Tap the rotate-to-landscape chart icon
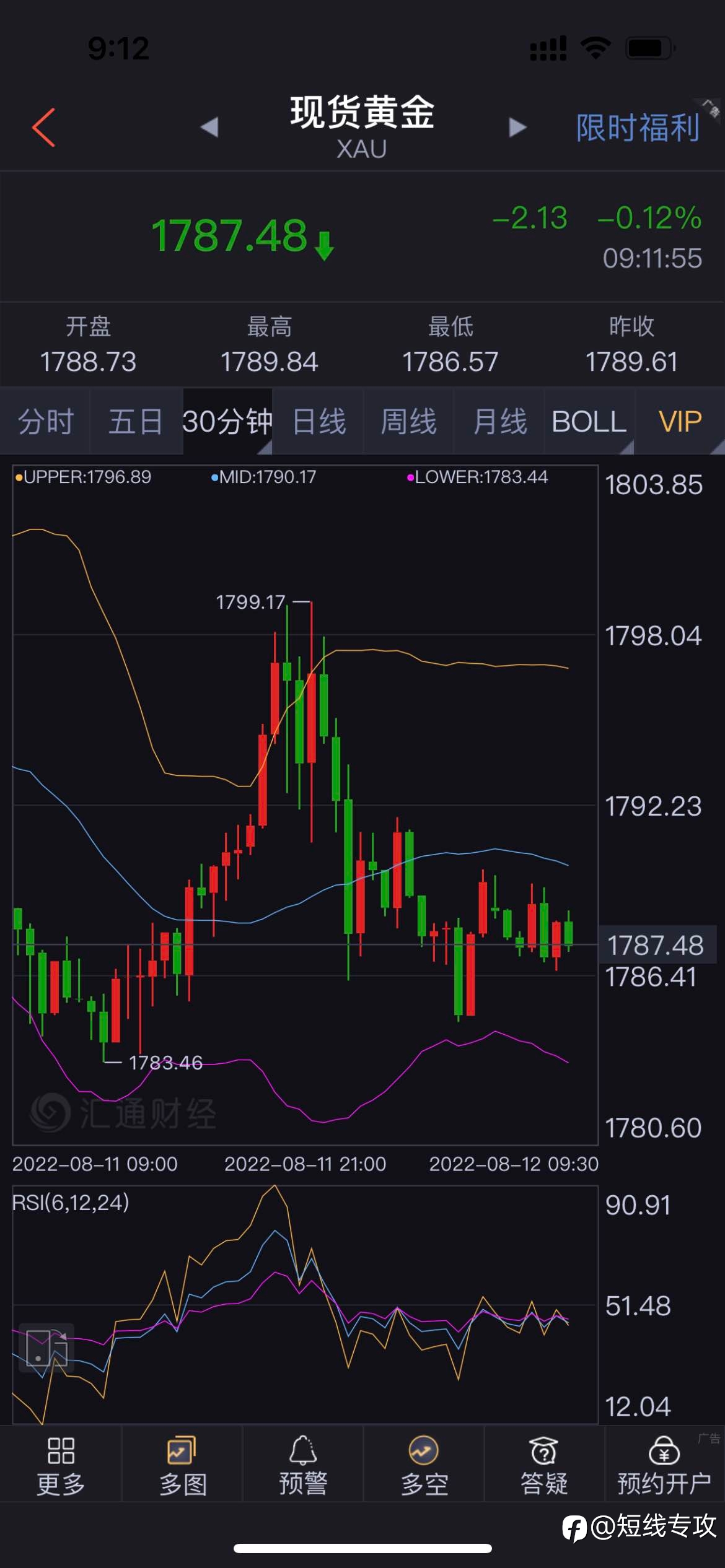 pos(46,1348)
